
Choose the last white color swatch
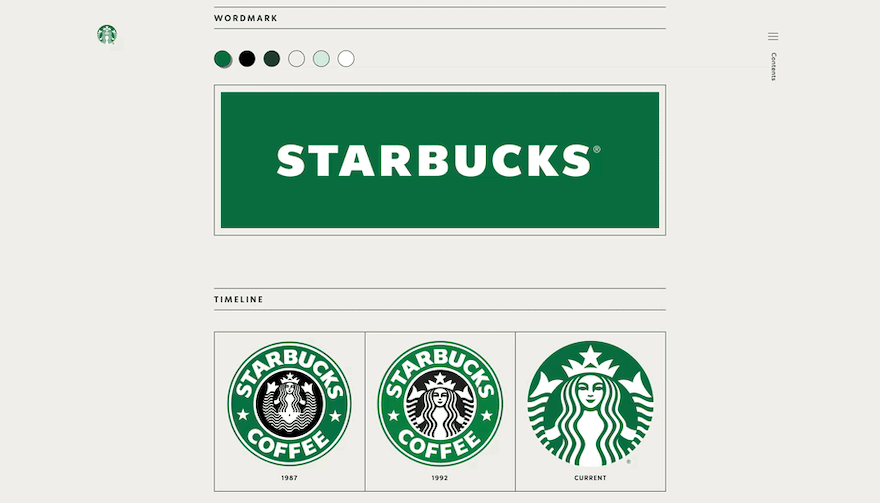[x=346, y=59]
